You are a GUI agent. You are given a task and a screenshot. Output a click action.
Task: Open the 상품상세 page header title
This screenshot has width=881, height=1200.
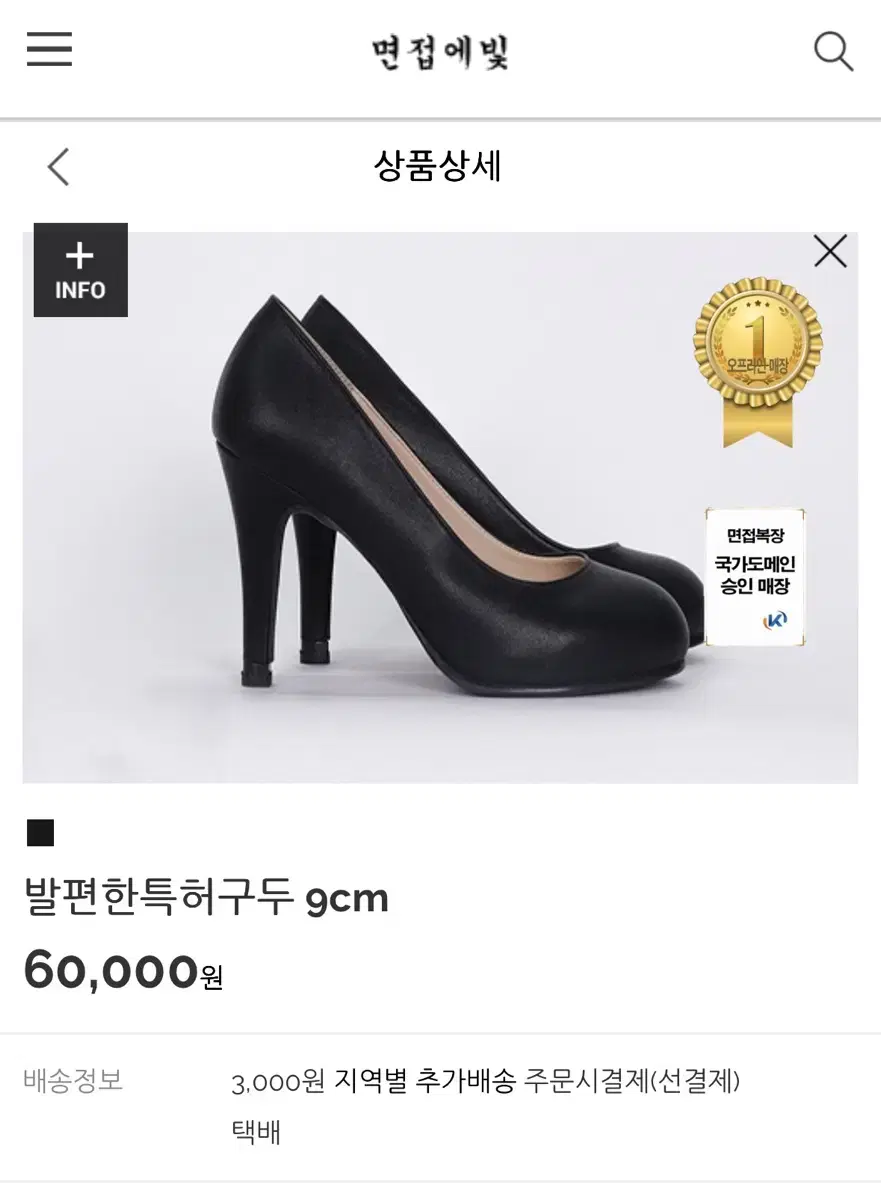point(440,168)
